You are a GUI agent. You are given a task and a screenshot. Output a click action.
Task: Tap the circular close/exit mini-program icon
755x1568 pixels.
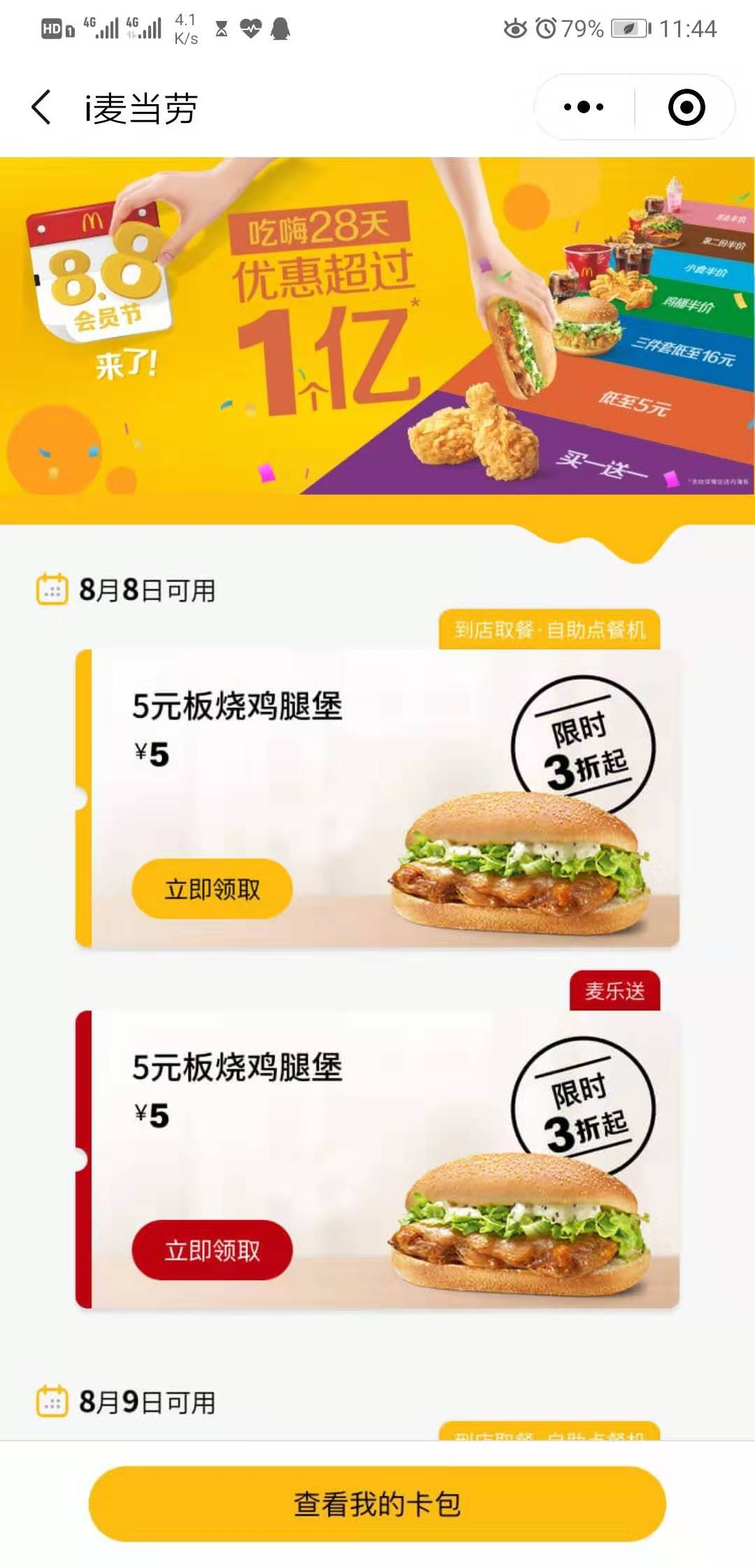pyautogui.click(x=686, y=106)
